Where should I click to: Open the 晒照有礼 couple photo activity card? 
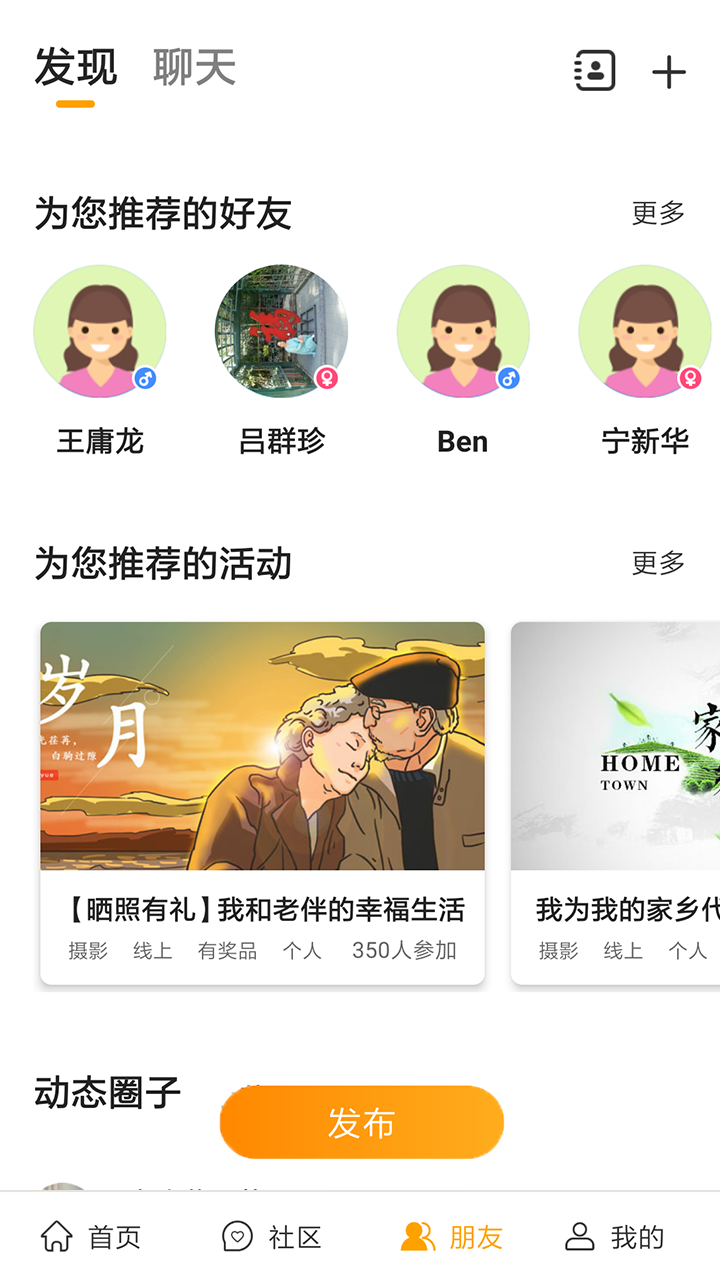click(262, 800)
